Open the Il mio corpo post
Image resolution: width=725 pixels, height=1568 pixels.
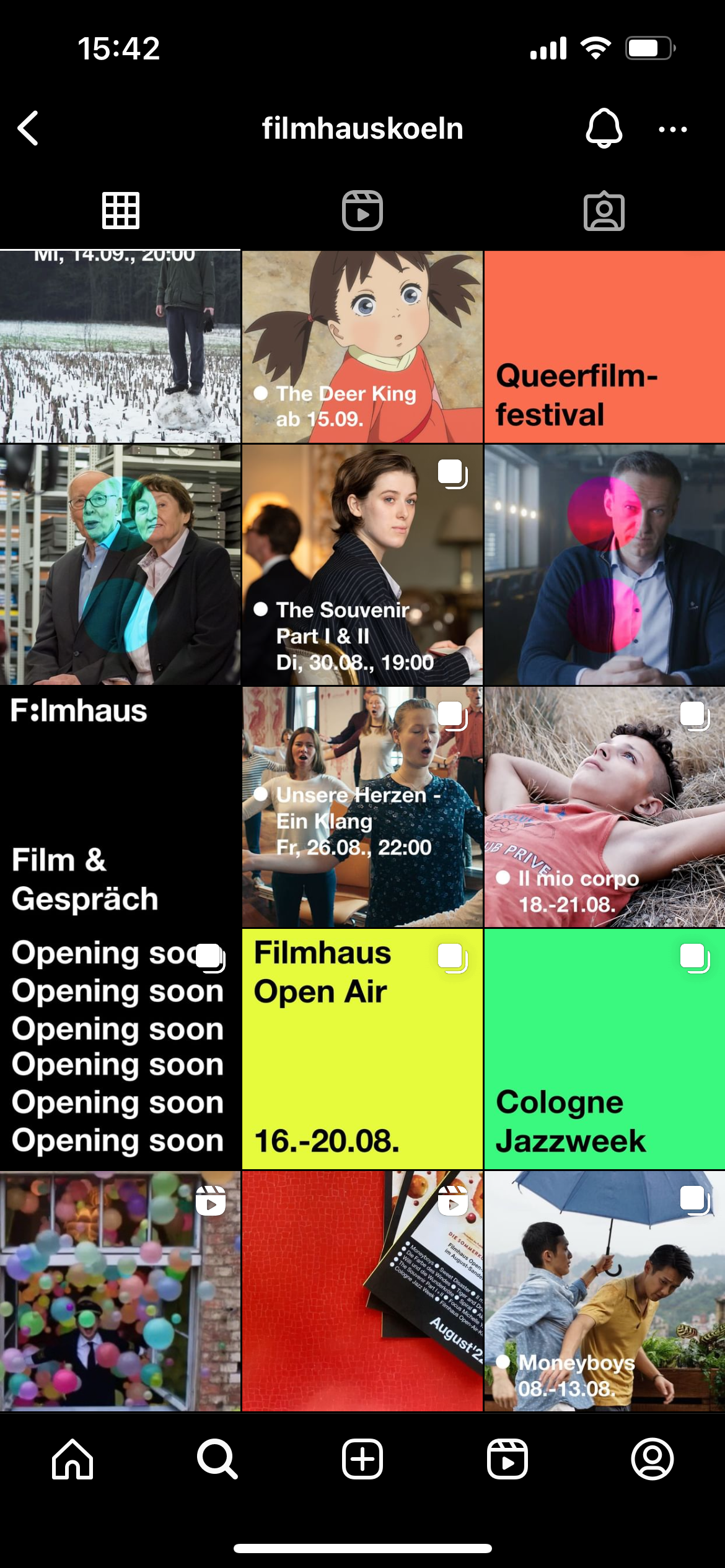604,806
